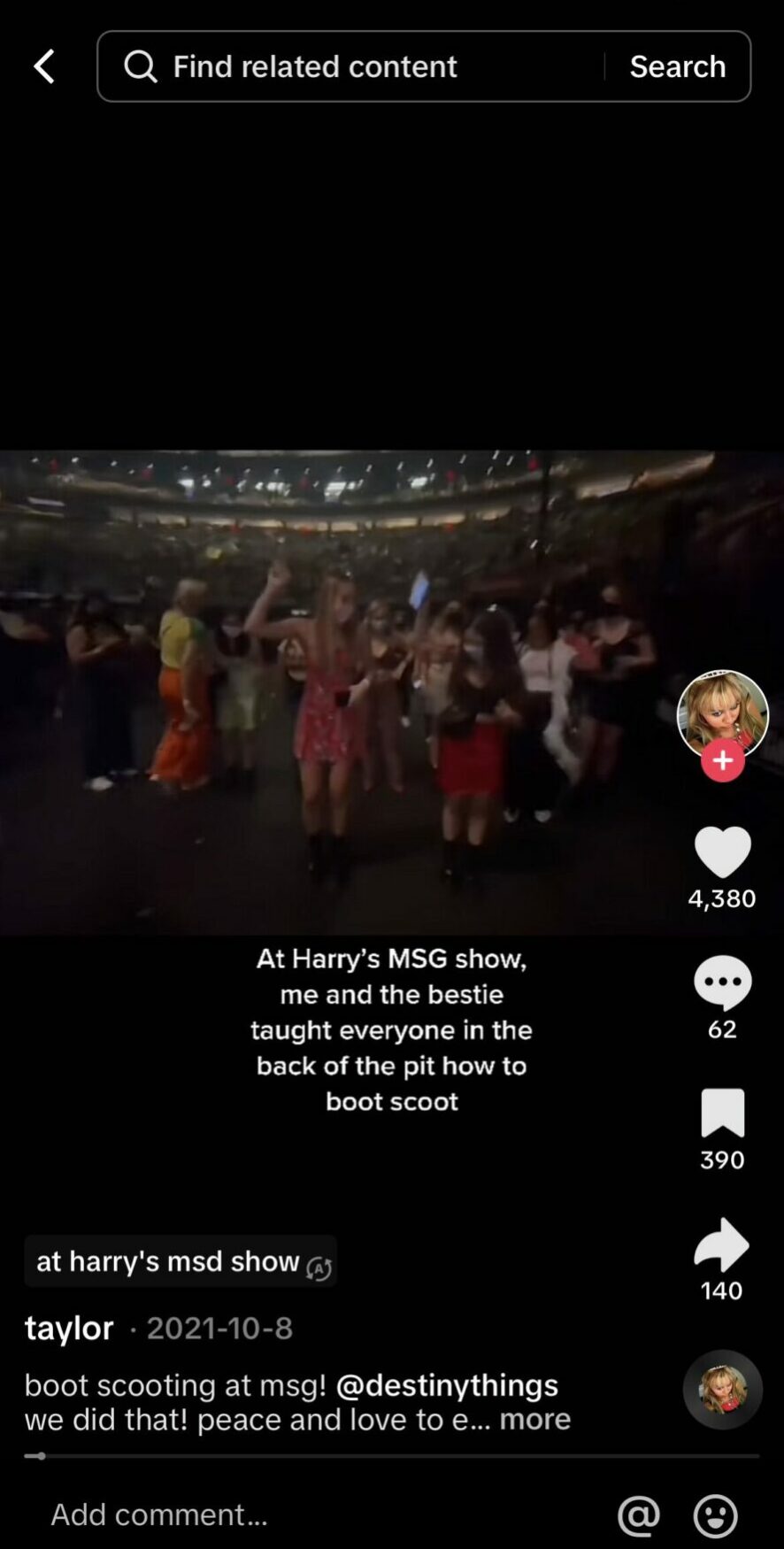
Task: Tap the Search button
Action: tap(678, 66)
